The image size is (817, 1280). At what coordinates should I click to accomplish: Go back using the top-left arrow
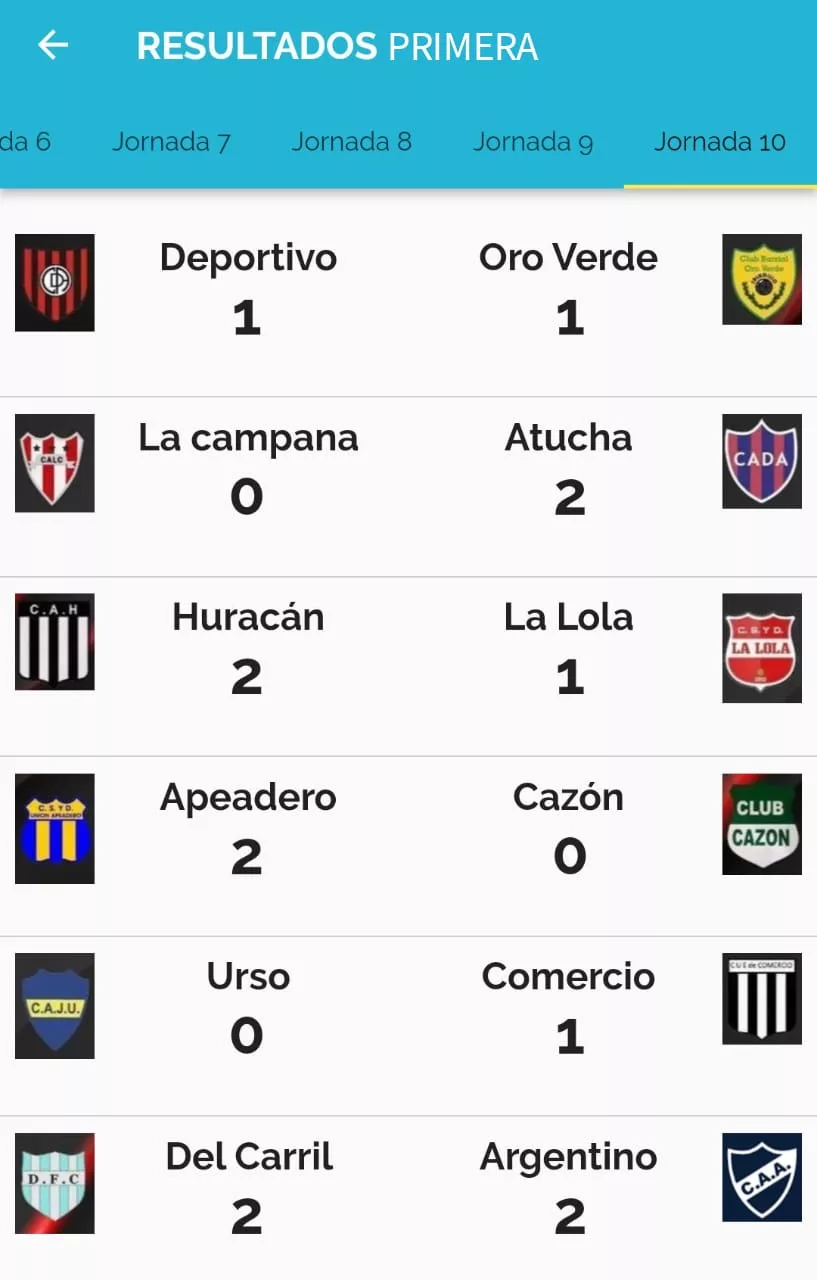coord(52,45)
